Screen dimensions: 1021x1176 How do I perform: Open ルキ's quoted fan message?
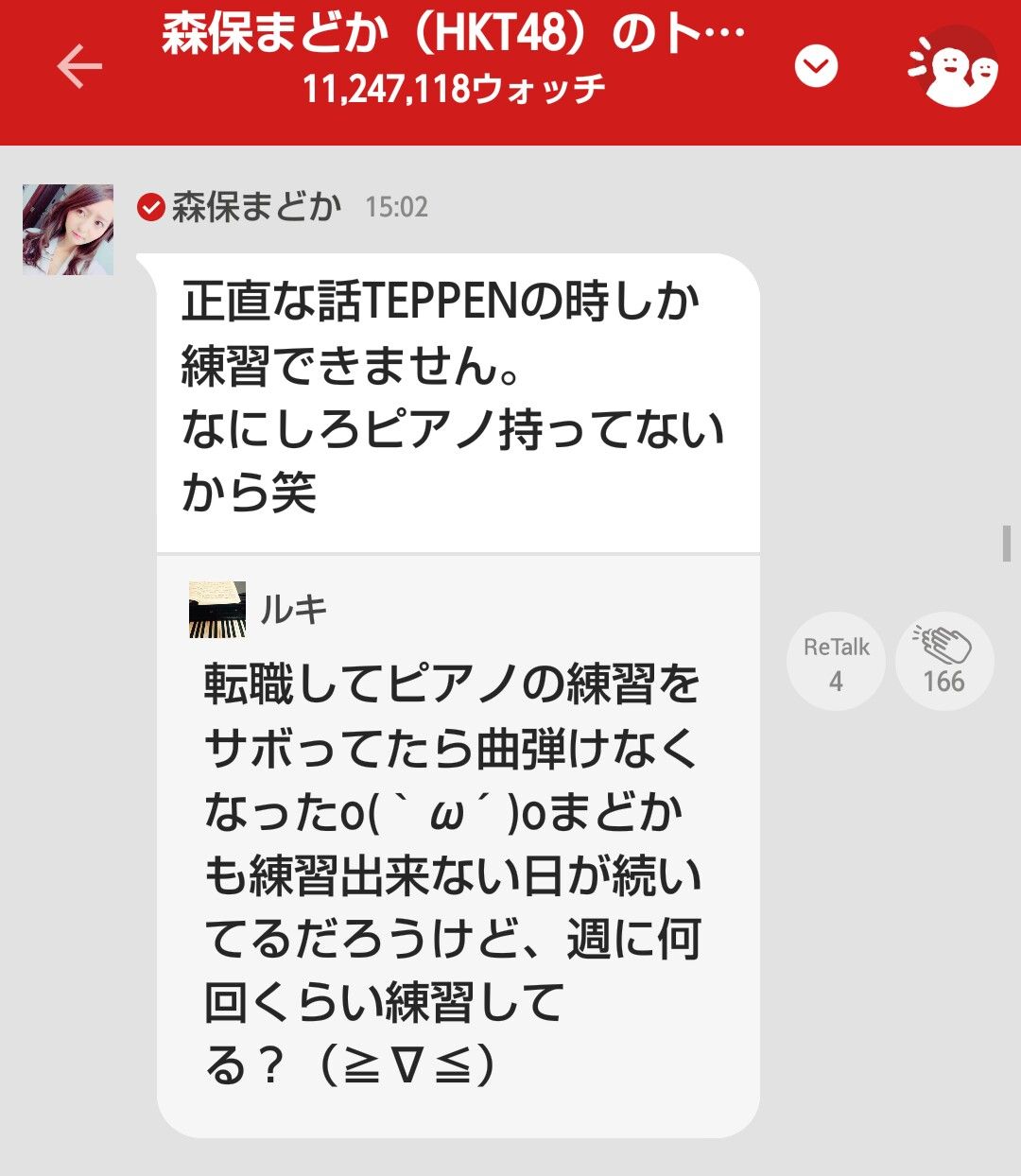[458, 846]
